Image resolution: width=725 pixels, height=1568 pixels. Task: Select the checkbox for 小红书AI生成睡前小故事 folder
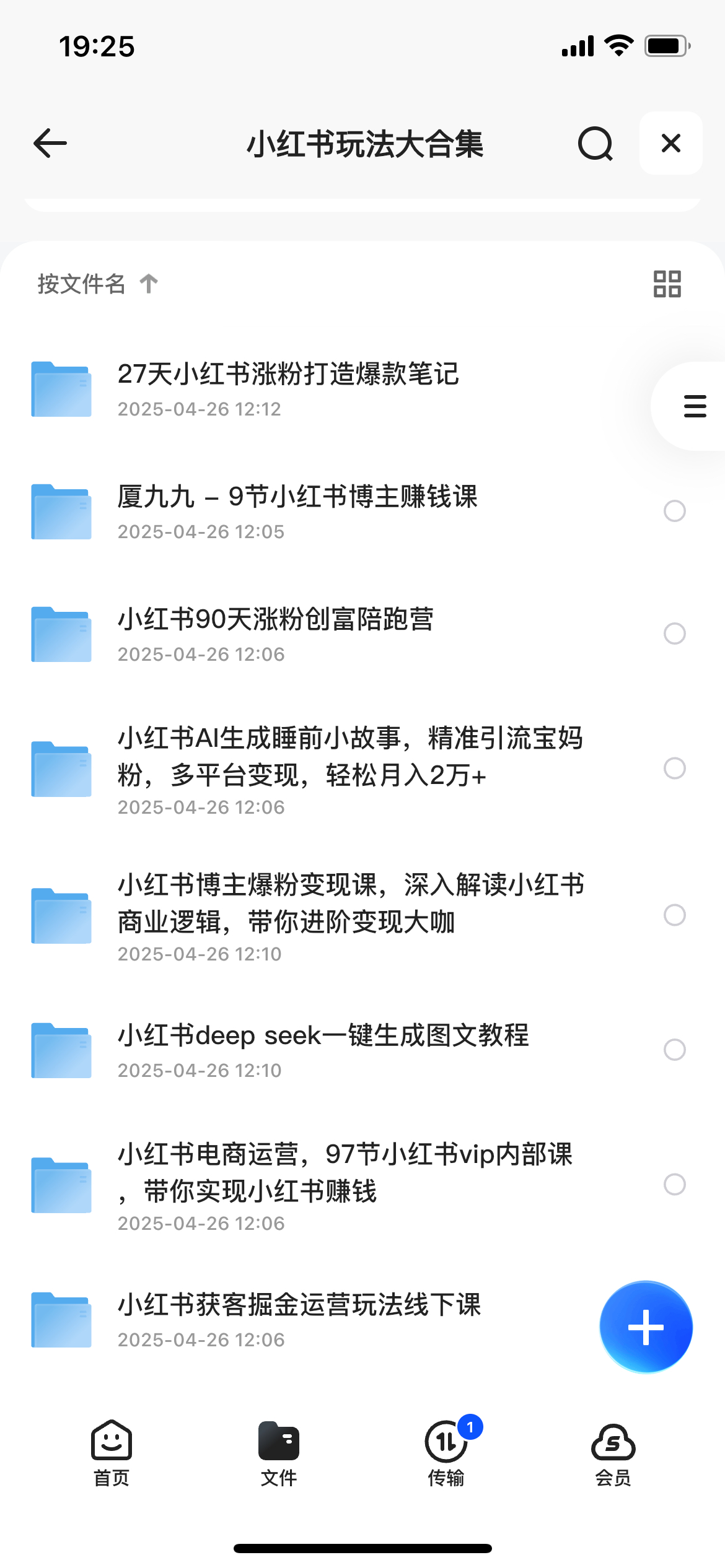674,769
